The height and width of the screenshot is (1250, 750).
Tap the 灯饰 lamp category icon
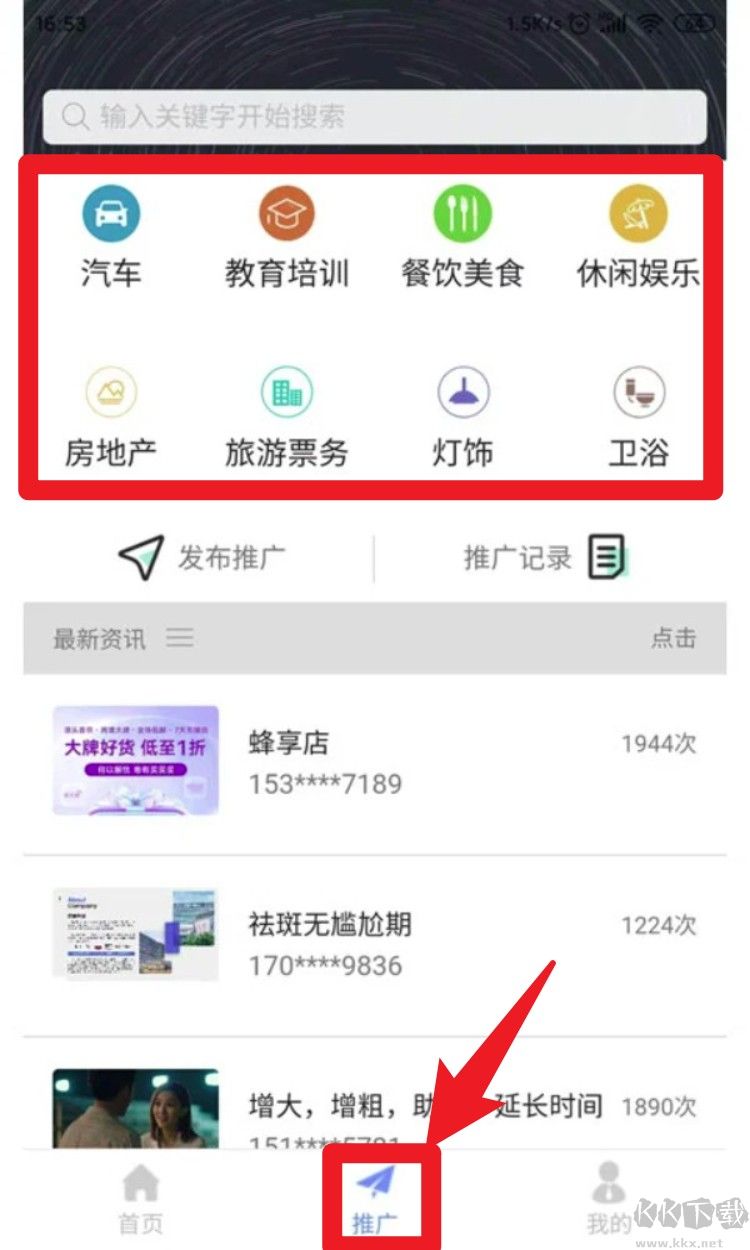[462, 392]
